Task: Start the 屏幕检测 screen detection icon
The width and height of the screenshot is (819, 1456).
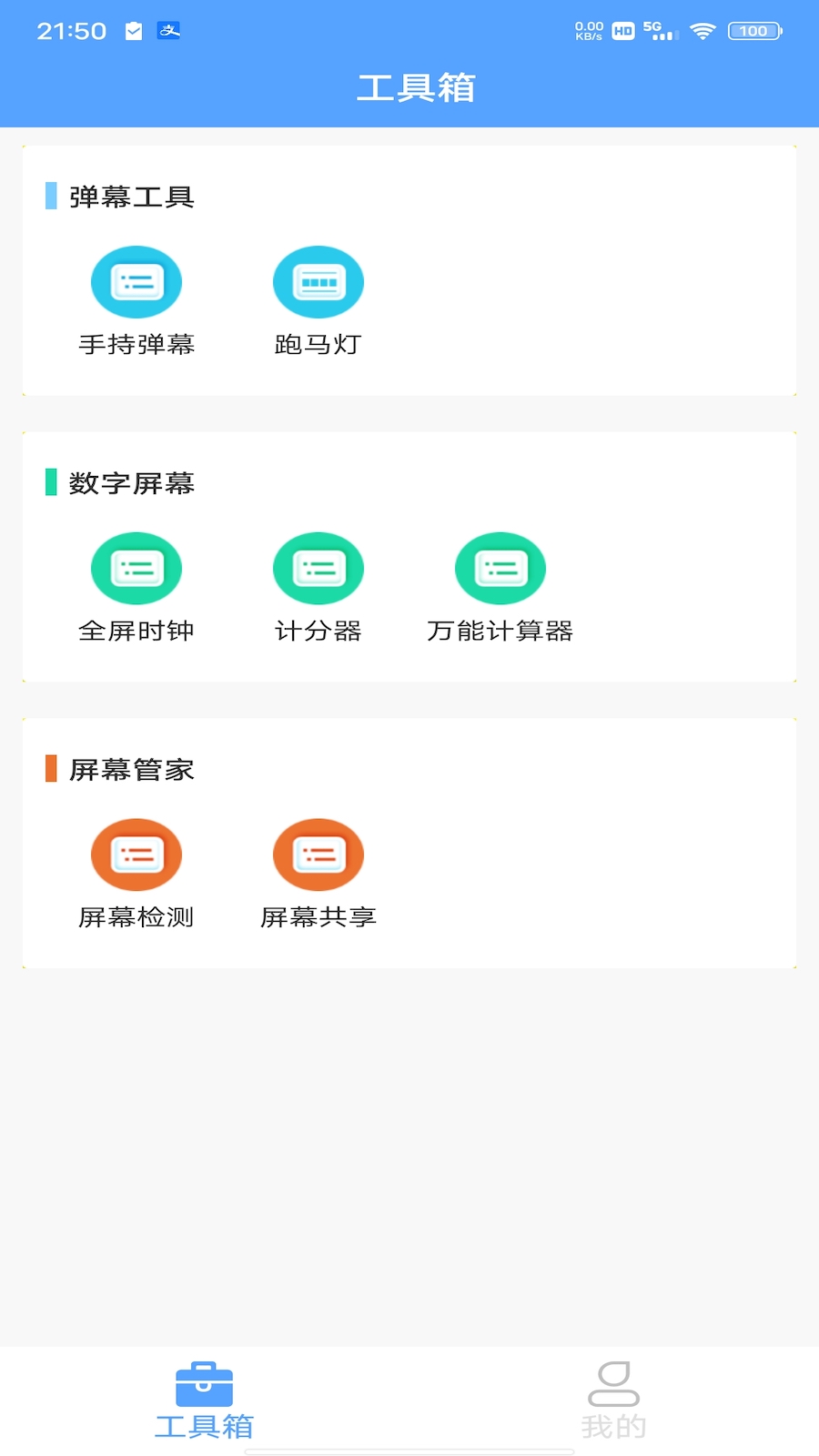Action: (x=136, y=854)
